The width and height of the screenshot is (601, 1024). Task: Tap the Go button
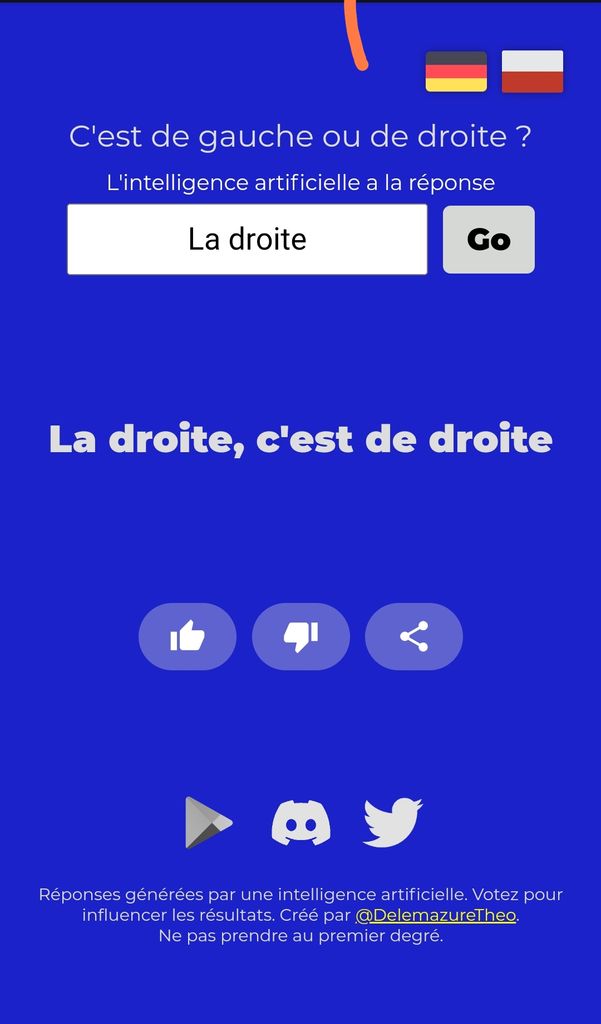pos(488,239)
